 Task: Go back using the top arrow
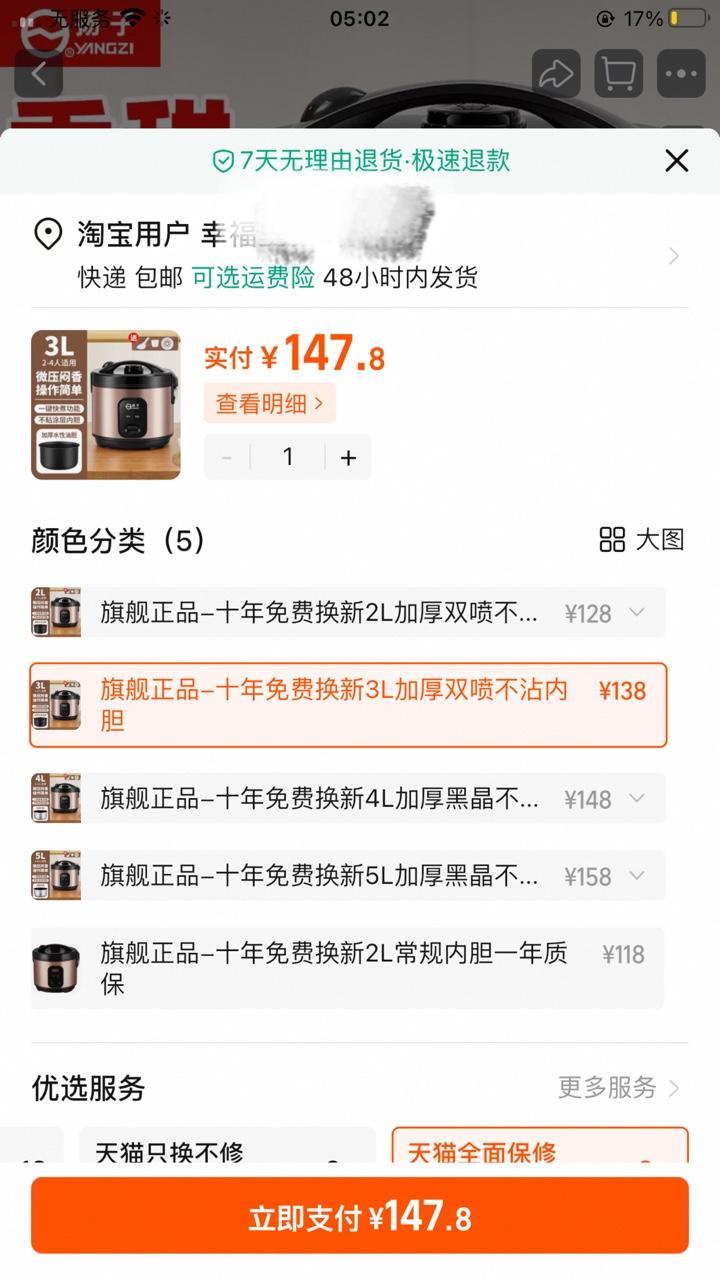(39, 73)
